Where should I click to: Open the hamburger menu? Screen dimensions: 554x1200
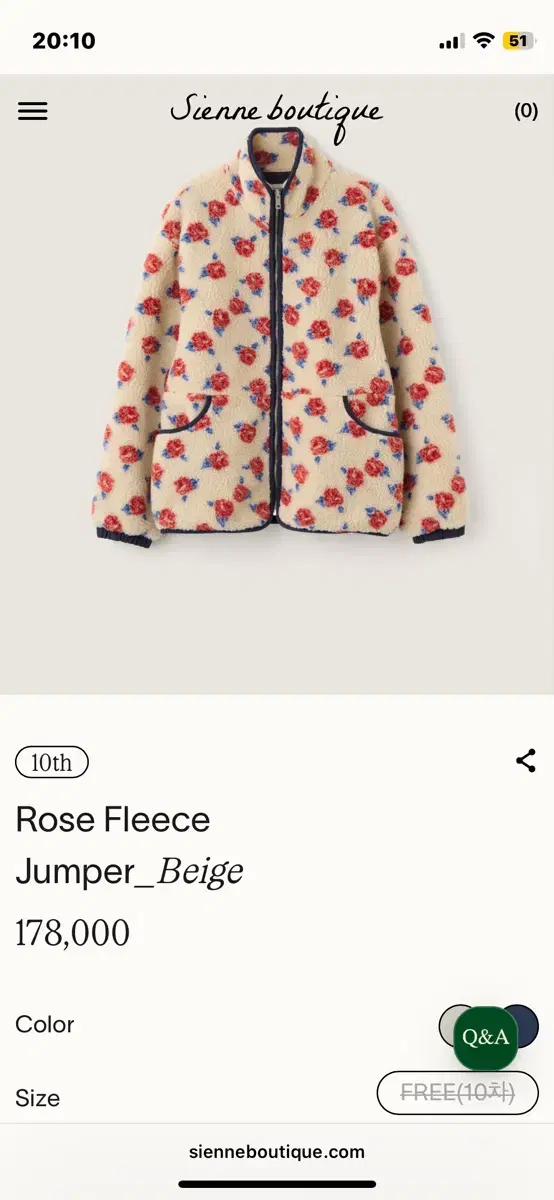pyautogui.click(x=33, y=111)
